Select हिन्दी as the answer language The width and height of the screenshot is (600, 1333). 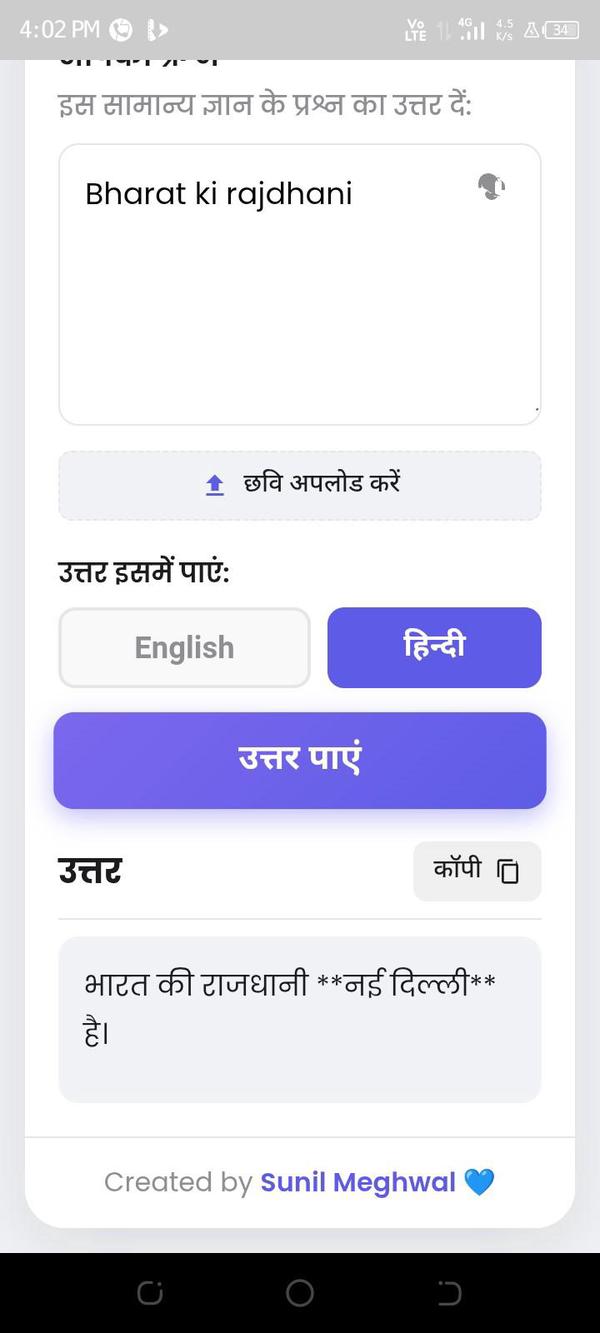(434, 648)
